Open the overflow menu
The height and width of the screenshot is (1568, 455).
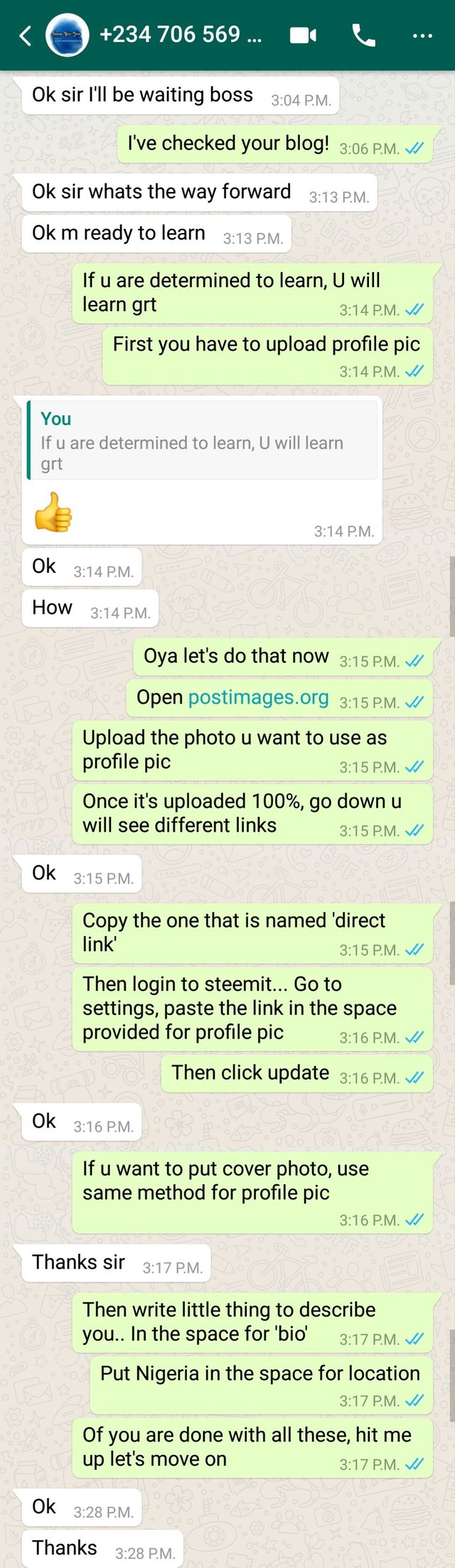(422, 36)
